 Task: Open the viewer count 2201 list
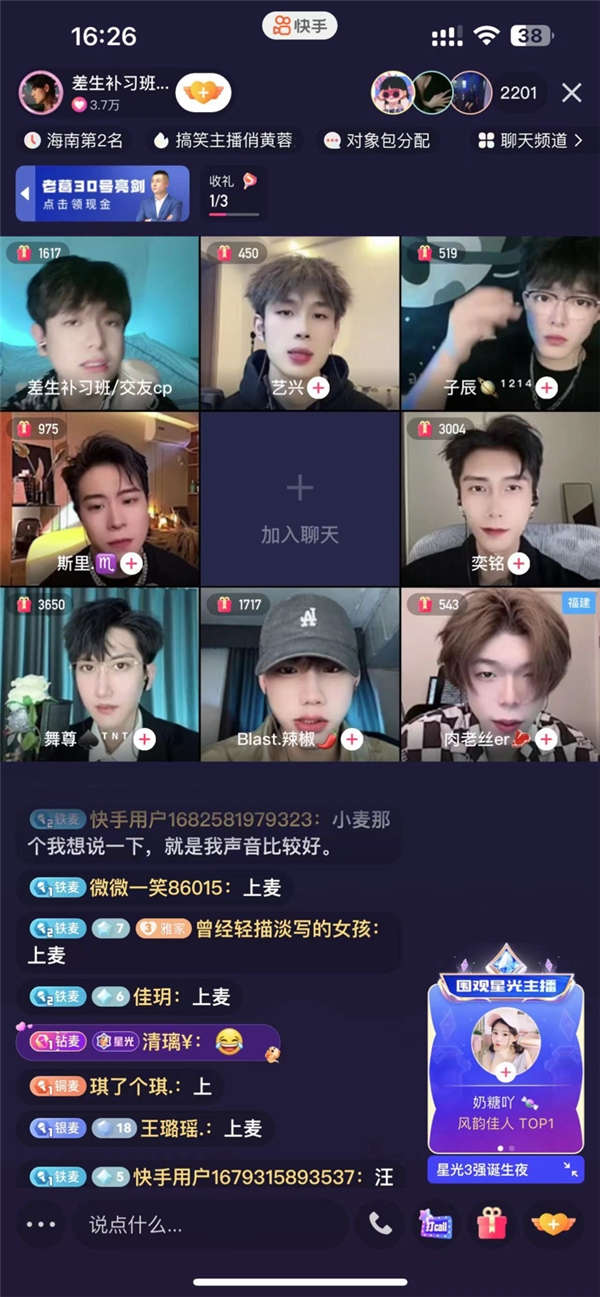[x=519, y=93]
